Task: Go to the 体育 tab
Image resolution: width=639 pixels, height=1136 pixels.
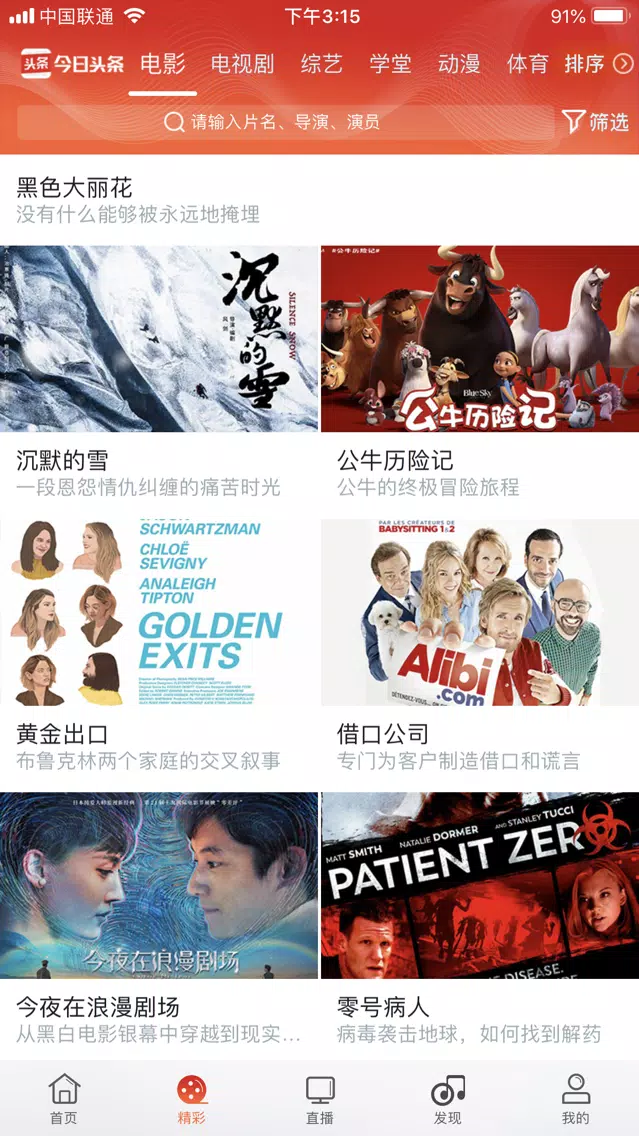Action: tap(527, 64)
